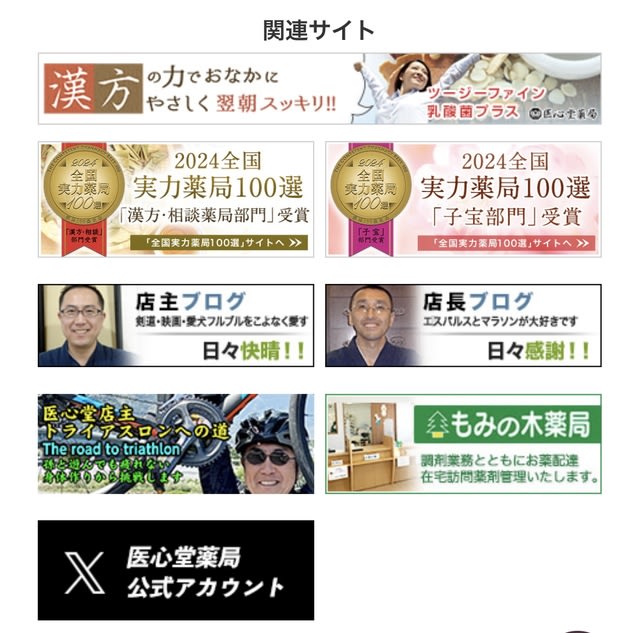
Task: Open the トライアスロンへの道 banner
Action: click(176, 443)
